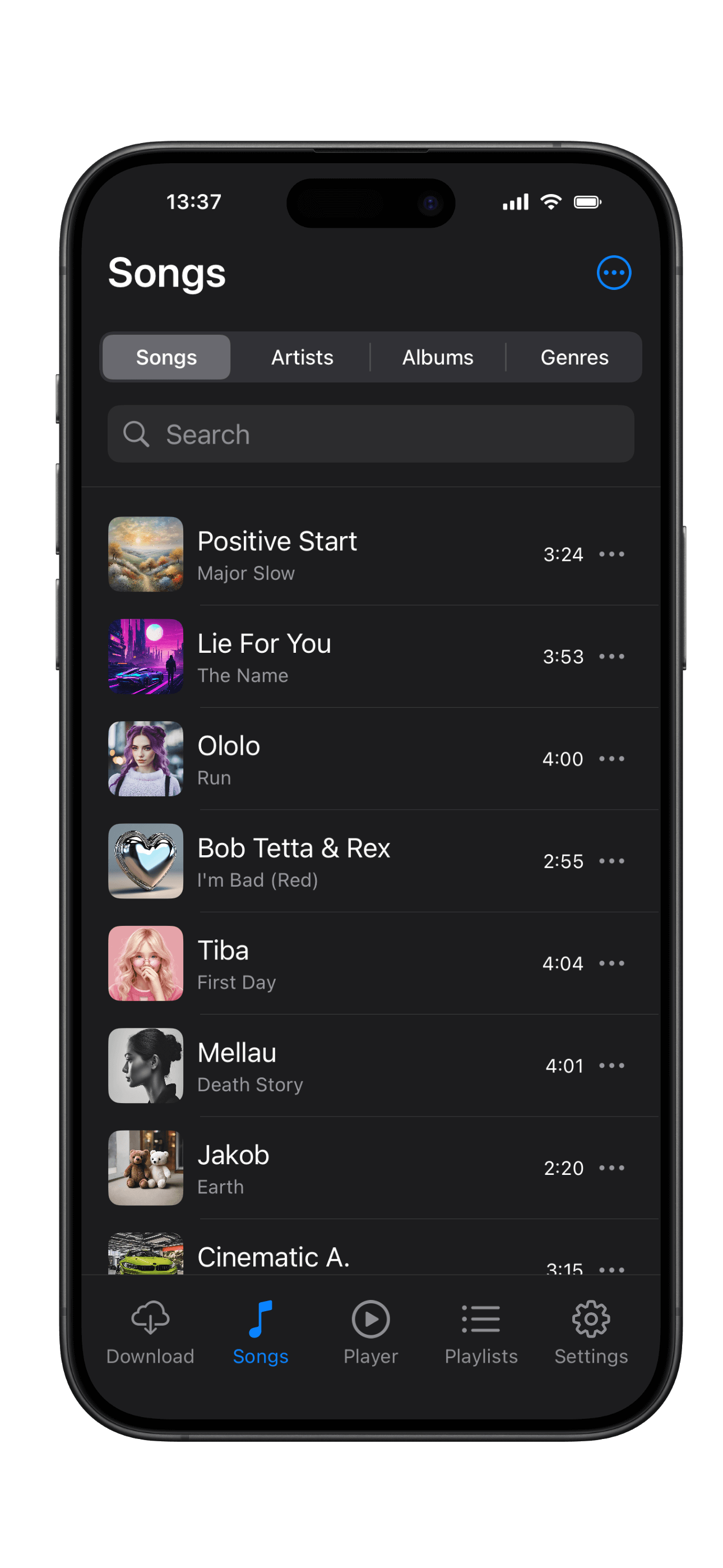Open options for Lie For You

coord(611,656)
